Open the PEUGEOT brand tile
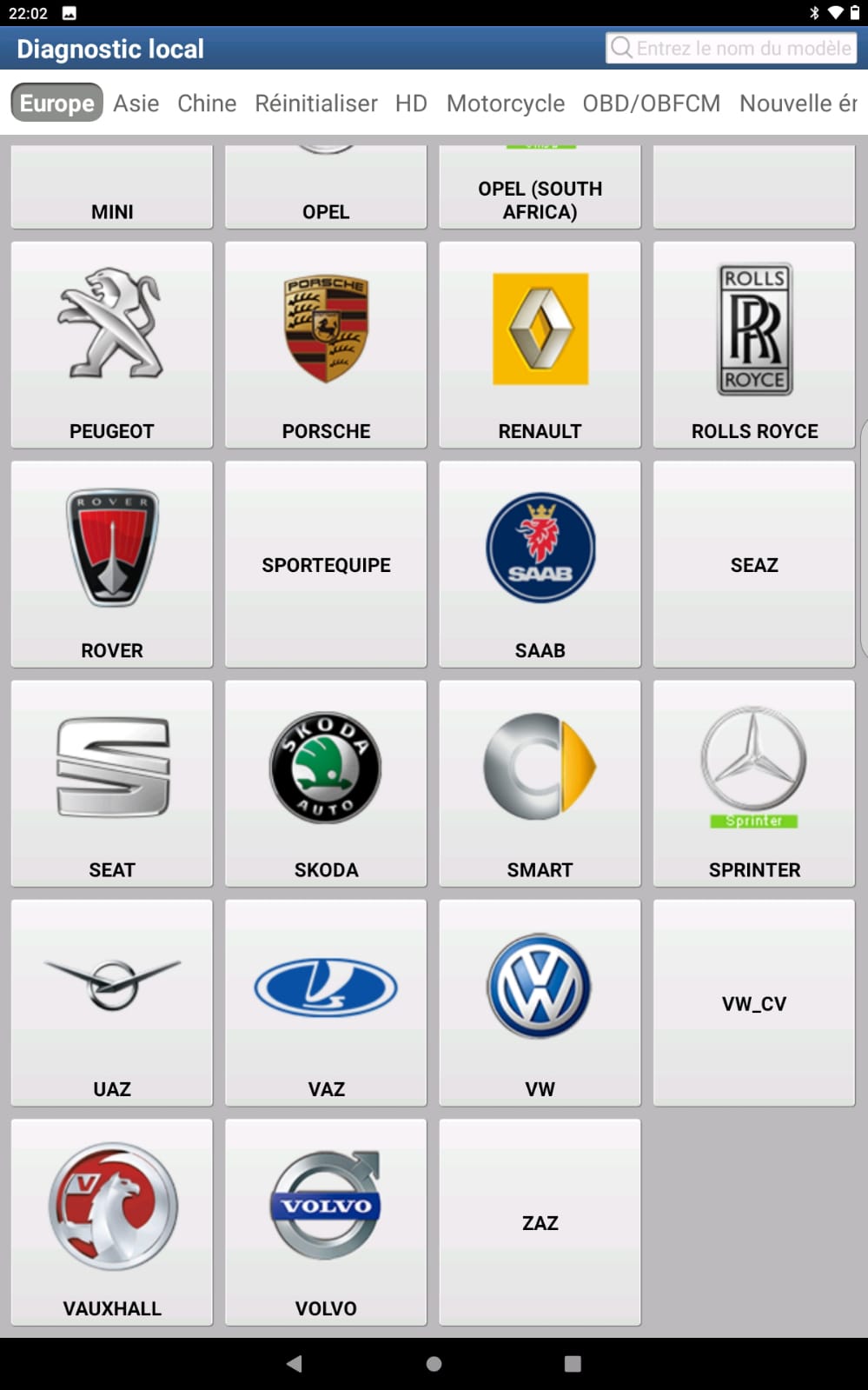 tap(112, 345)
